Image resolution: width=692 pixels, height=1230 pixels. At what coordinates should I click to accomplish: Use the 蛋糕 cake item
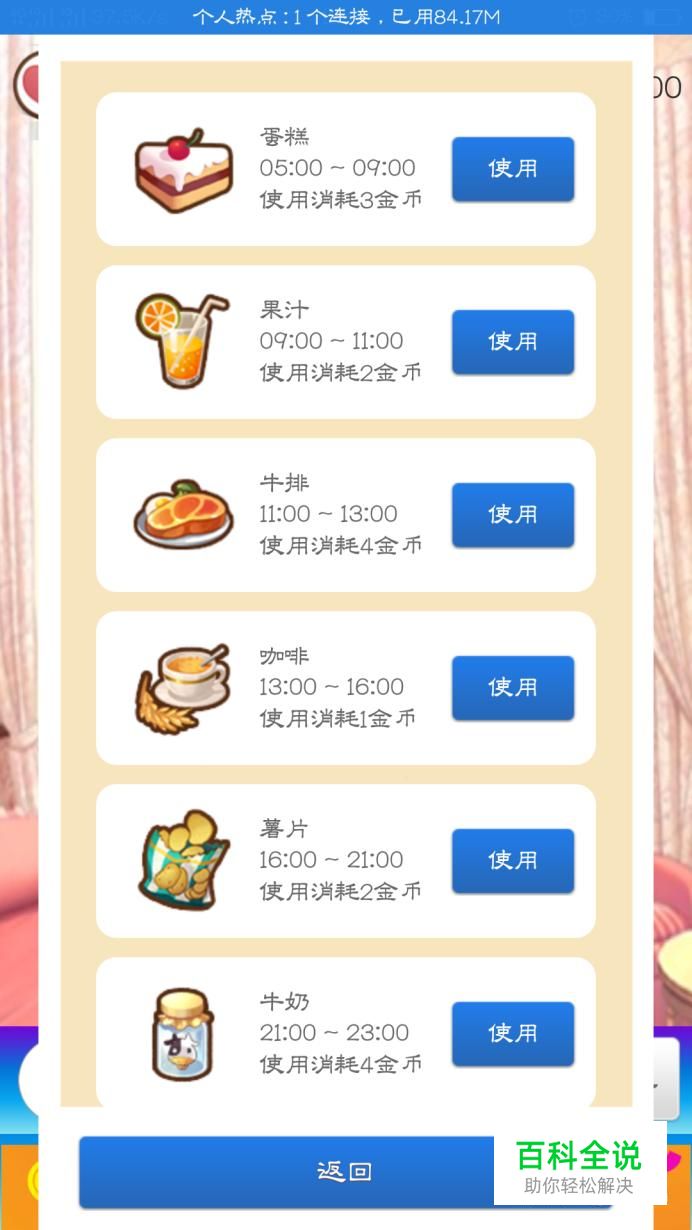pos(513,169)
